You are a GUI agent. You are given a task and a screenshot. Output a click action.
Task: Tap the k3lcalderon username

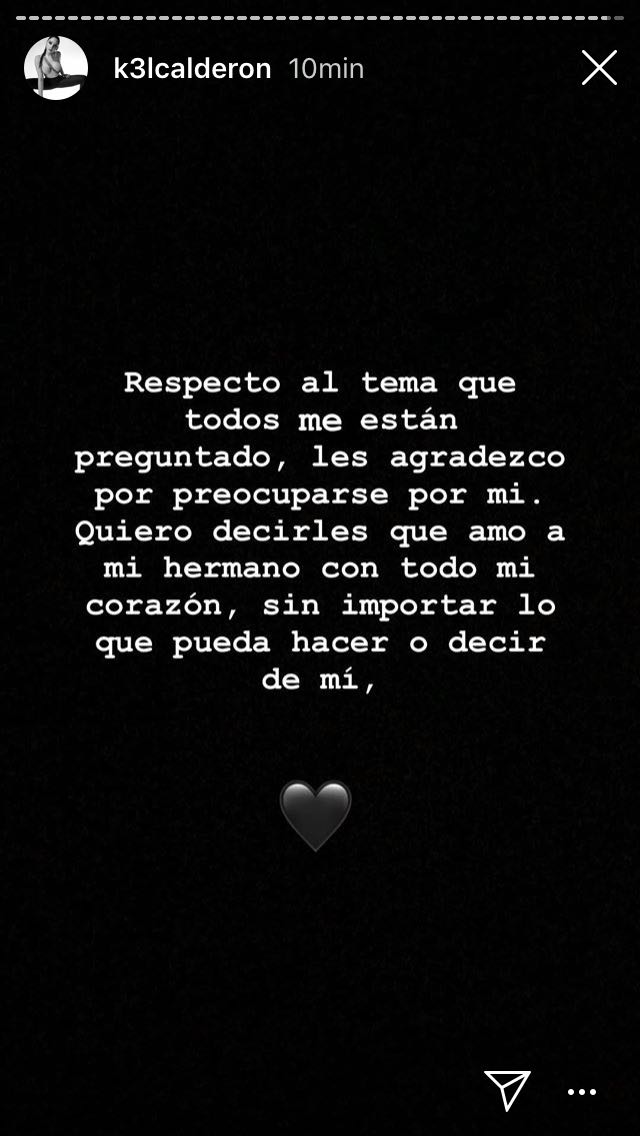click(194, 69)
